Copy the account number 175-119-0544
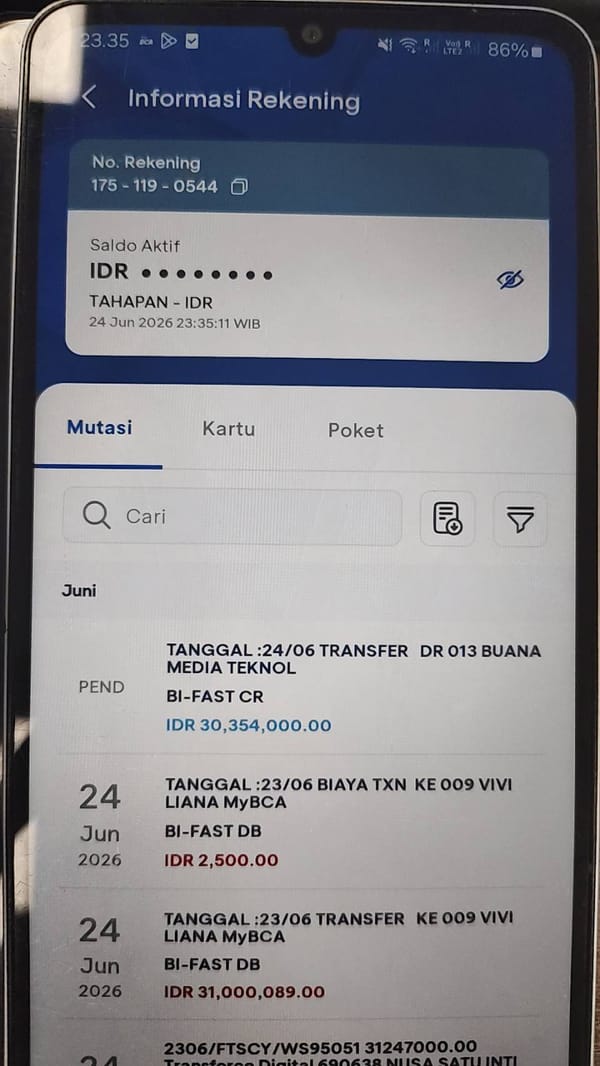 pyautogui.click(x=239, y=186)
